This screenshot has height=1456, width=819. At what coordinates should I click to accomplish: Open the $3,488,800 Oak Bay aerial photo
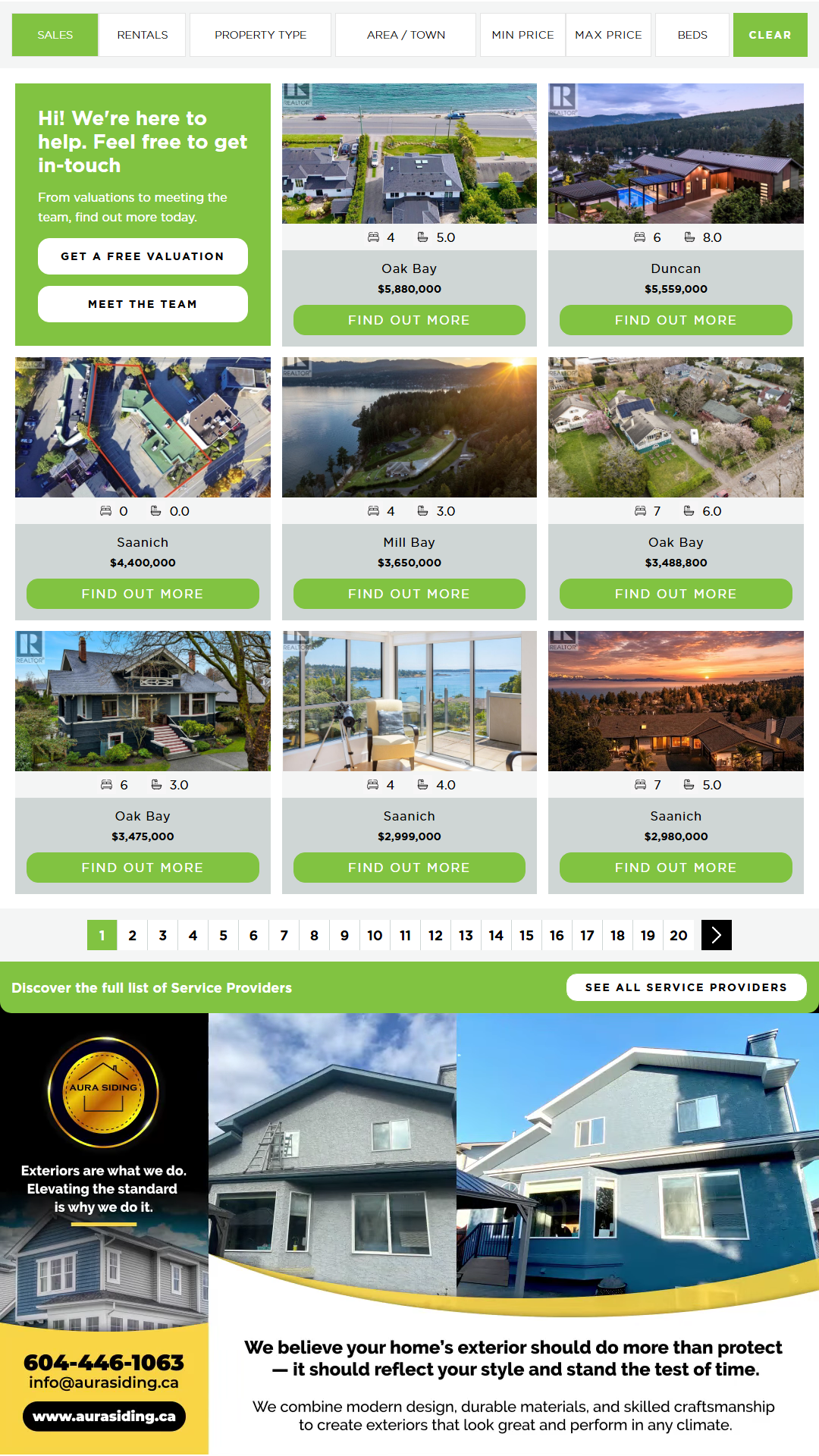676,428
